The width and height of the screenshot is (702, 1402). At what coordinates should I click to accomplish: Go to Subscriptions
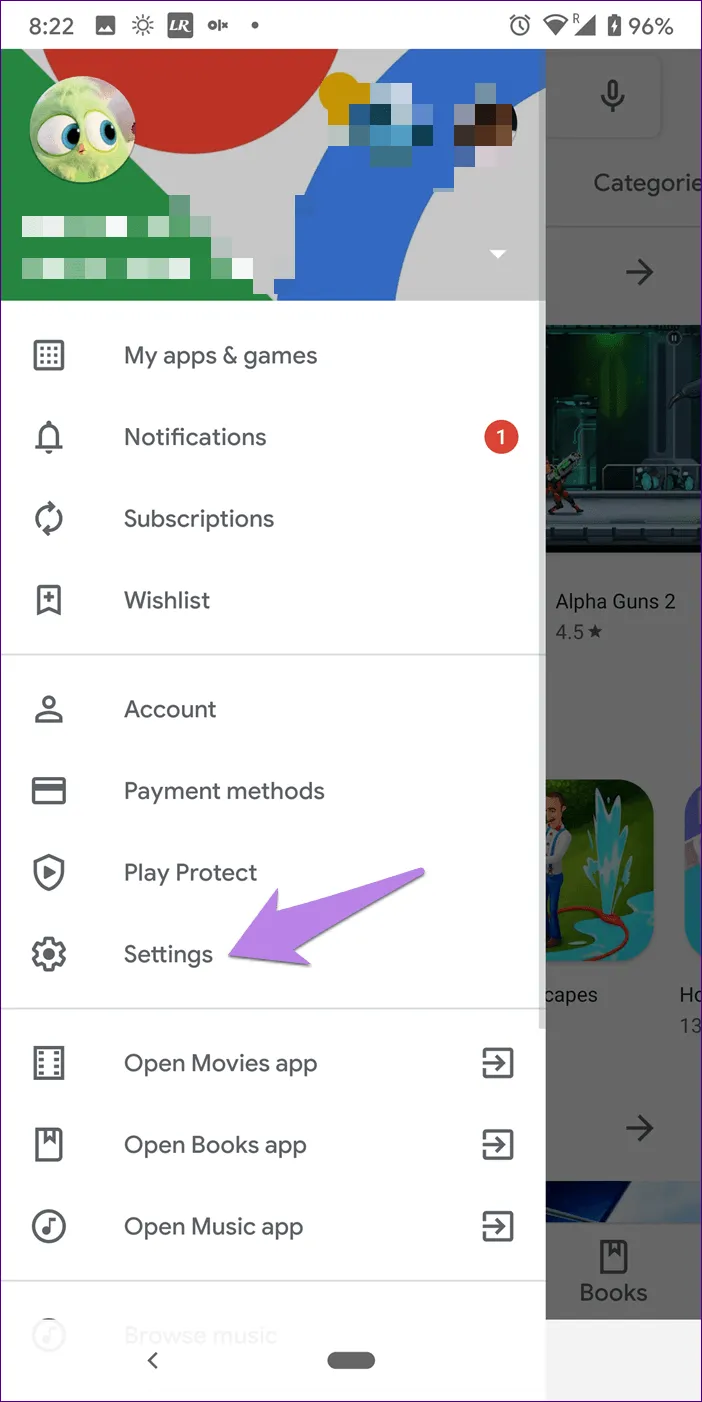tap(198, 519)
